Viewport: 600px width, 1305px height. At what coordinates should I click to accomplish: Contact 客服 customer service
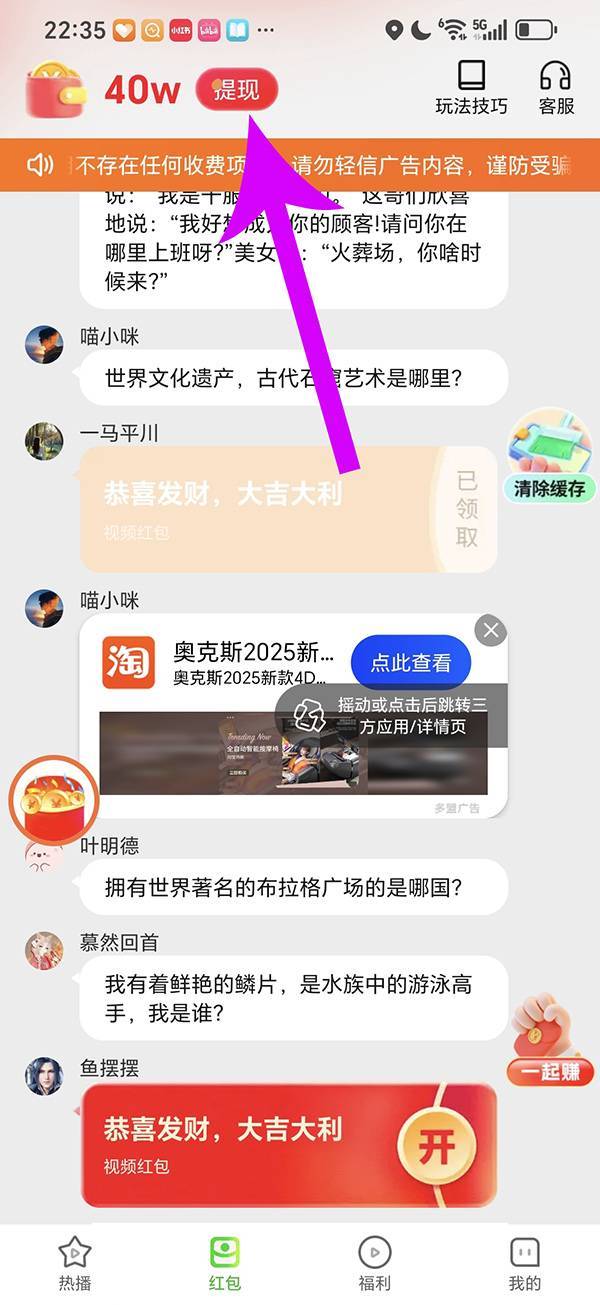(556, 87)
